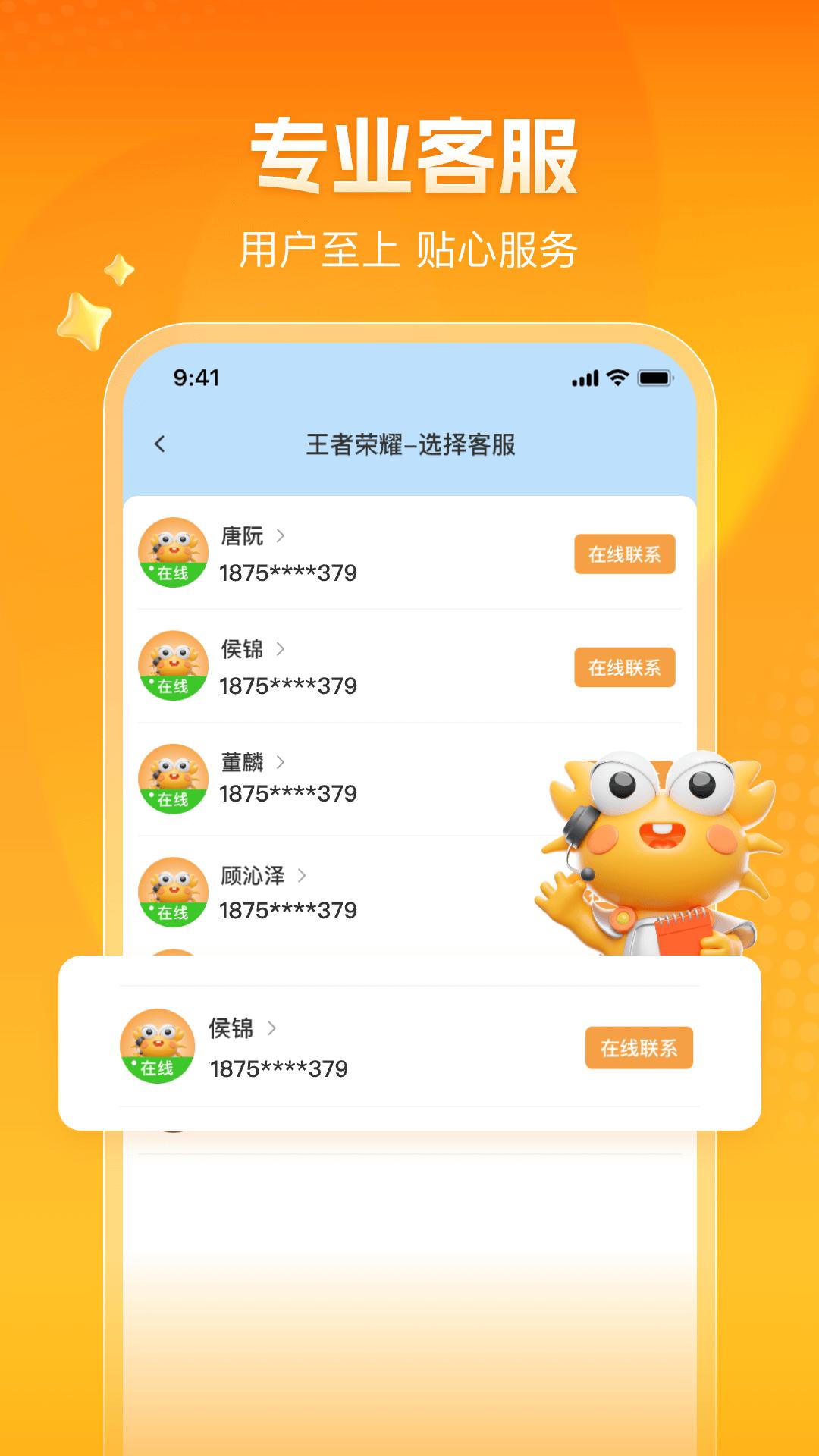Open 唐阮's avatar picture
The height and width of the screenshot is (1456, 819).
click(172, 552)
